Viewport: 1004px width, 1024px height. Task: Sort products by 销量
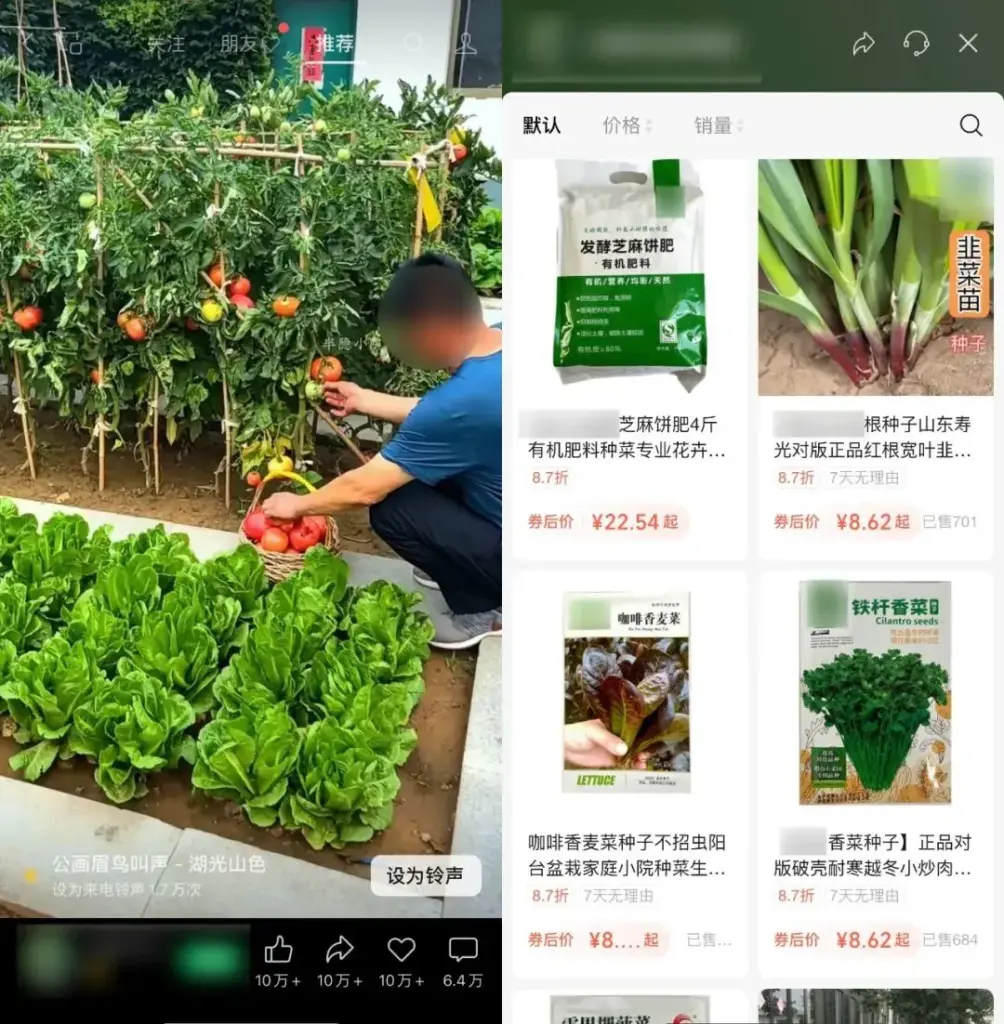pyautogui.click(x=717, y=125)
